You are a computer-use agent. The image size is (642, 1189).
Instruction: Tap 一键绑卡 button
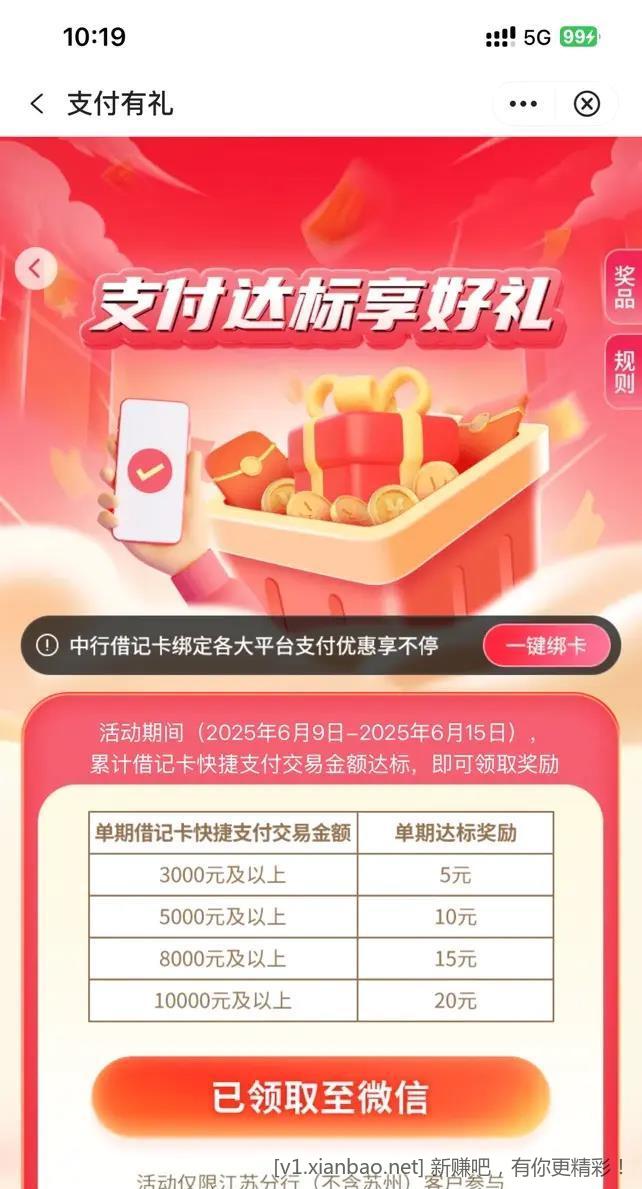point(546,646)
